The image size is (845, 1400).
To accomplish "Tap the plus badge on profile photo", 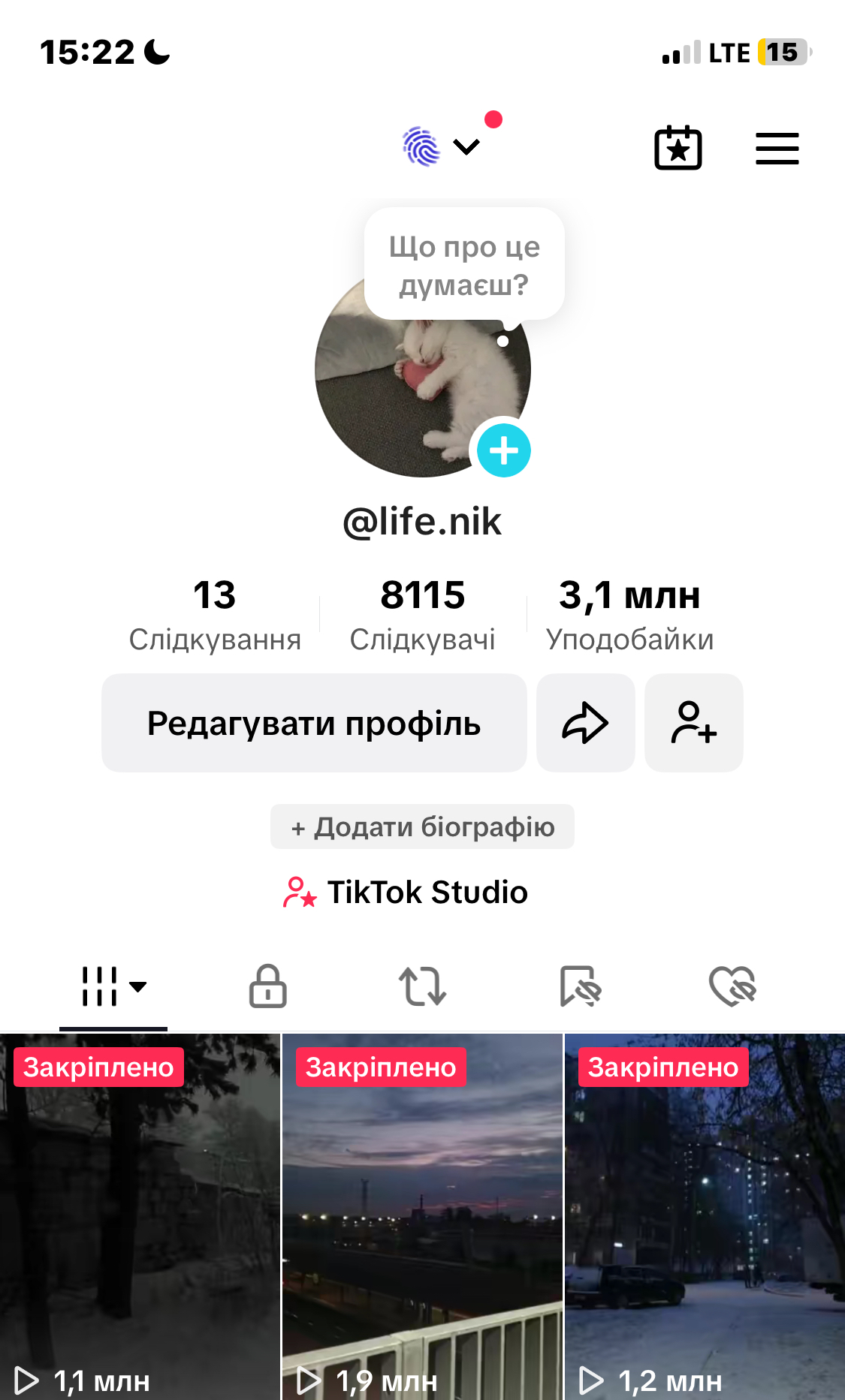I will tap(504, 450).
